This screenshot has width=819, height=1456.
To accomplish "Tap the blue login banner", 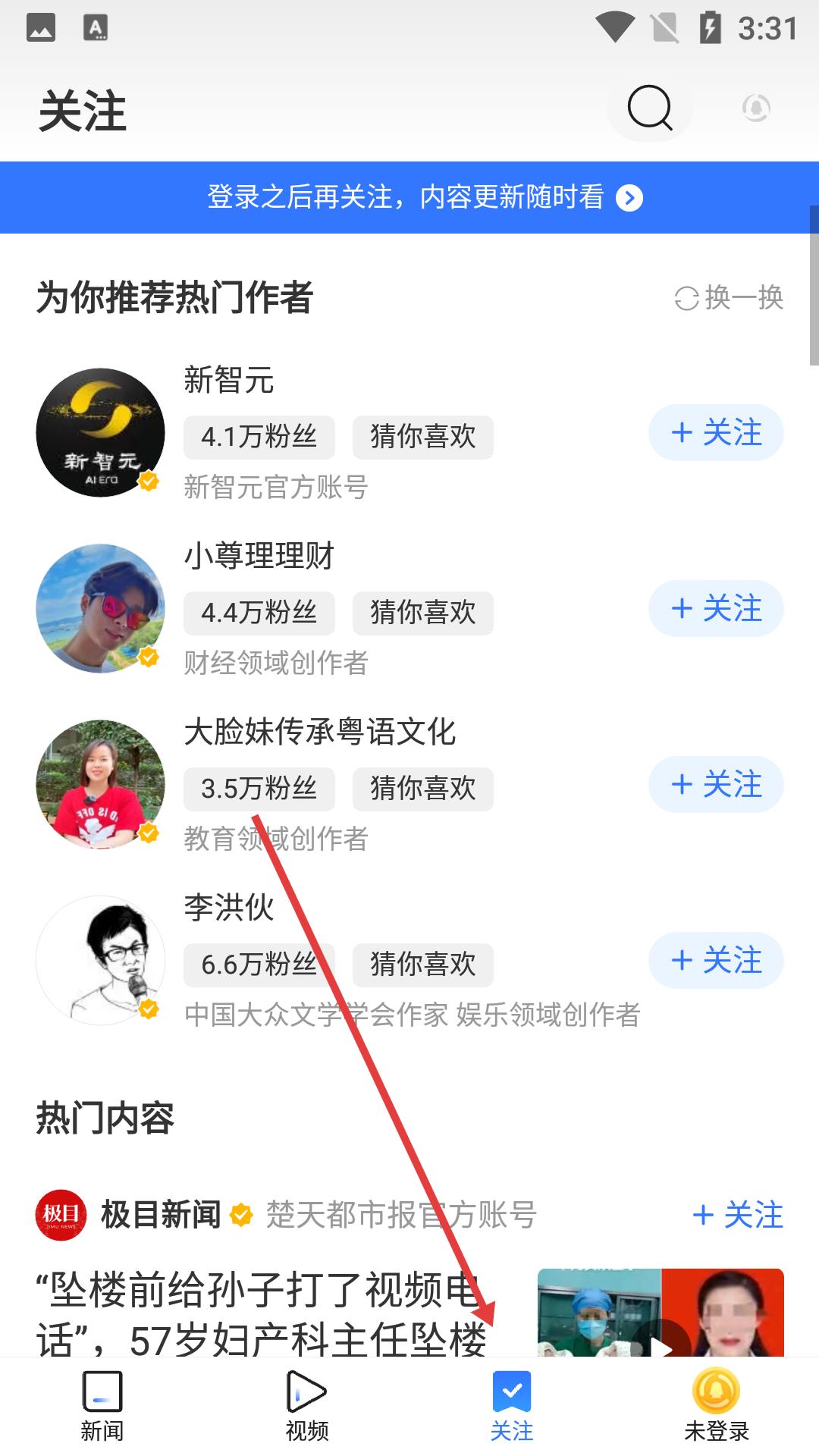I will [x=409, y=197].
